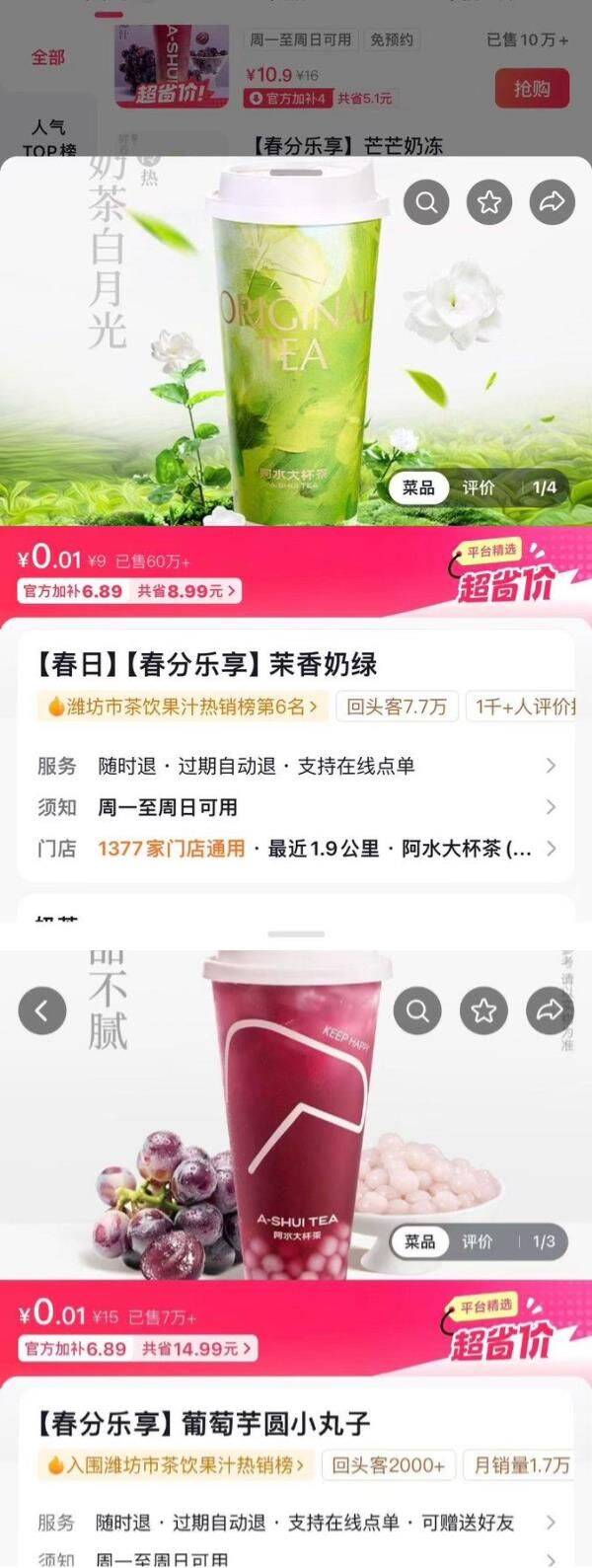Open the 共省8.99元 savings details

tap(187, 591)
